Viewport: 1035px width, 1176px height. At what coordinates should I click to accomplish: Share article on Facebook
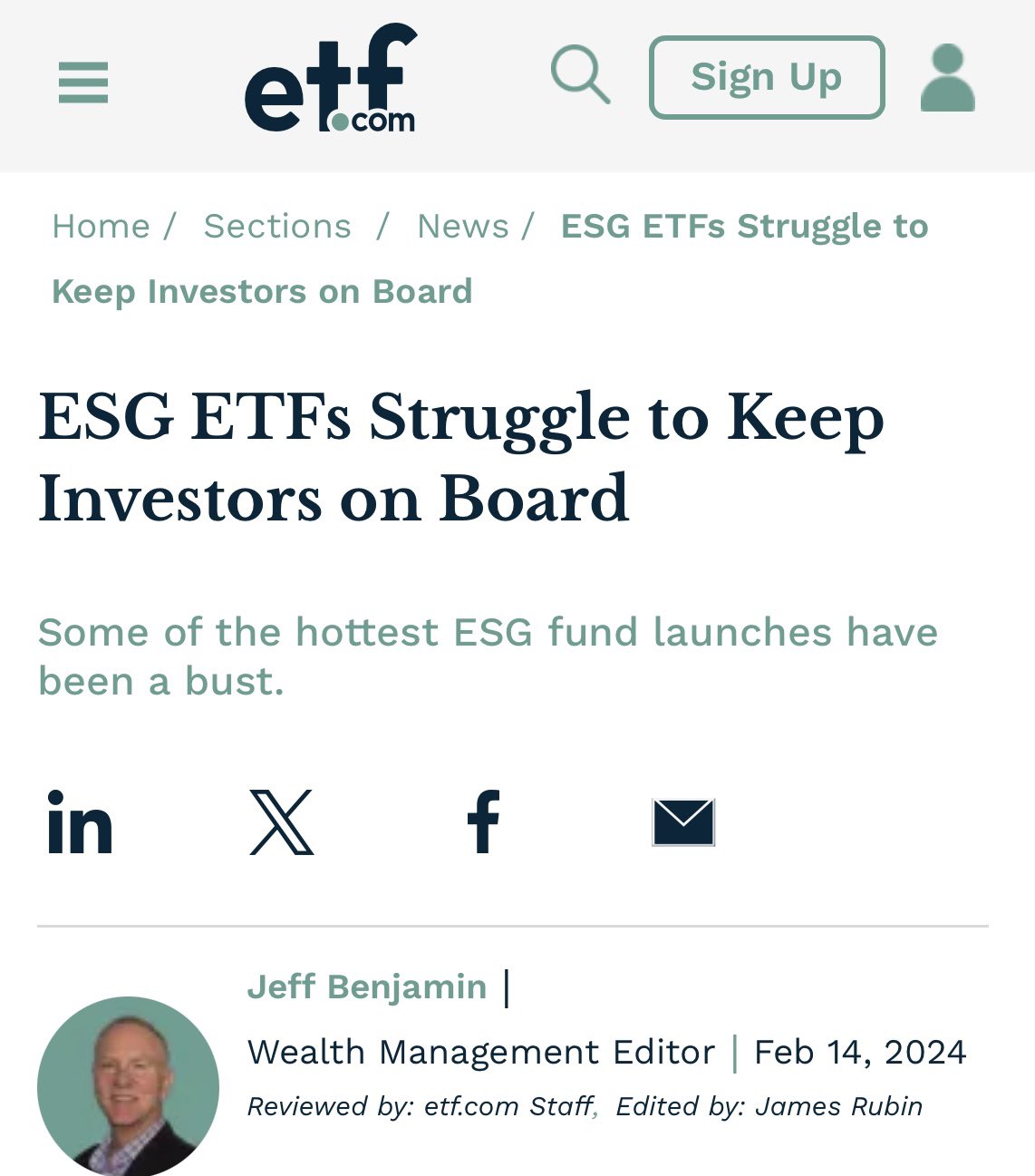483,822
